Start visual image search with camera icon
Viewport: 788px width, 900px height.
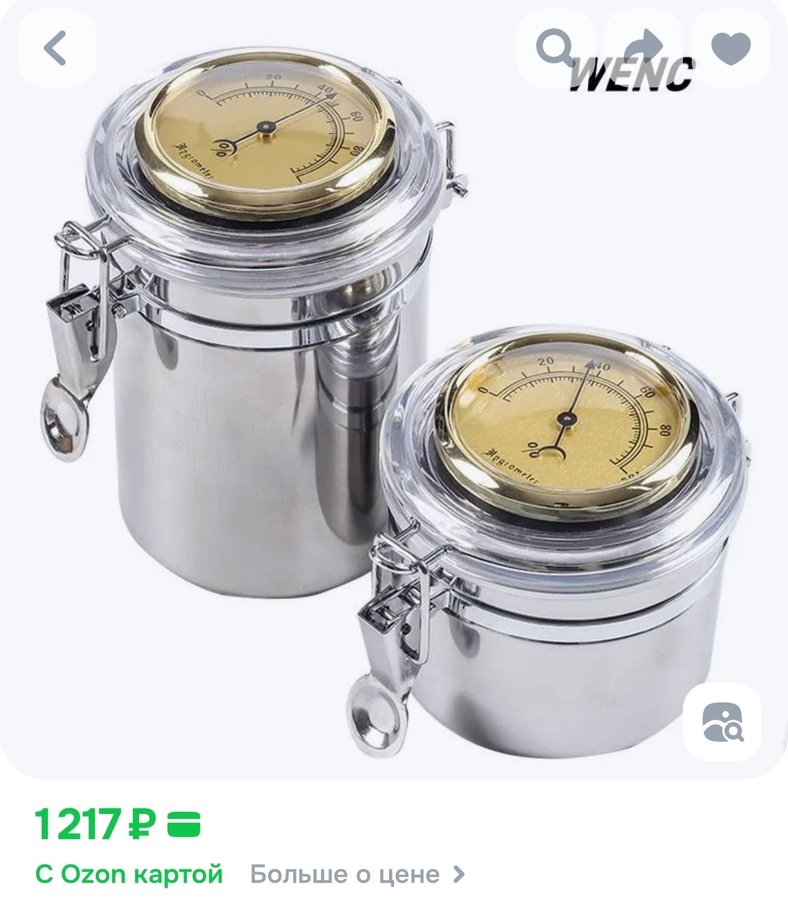click(x=722, y=722)
